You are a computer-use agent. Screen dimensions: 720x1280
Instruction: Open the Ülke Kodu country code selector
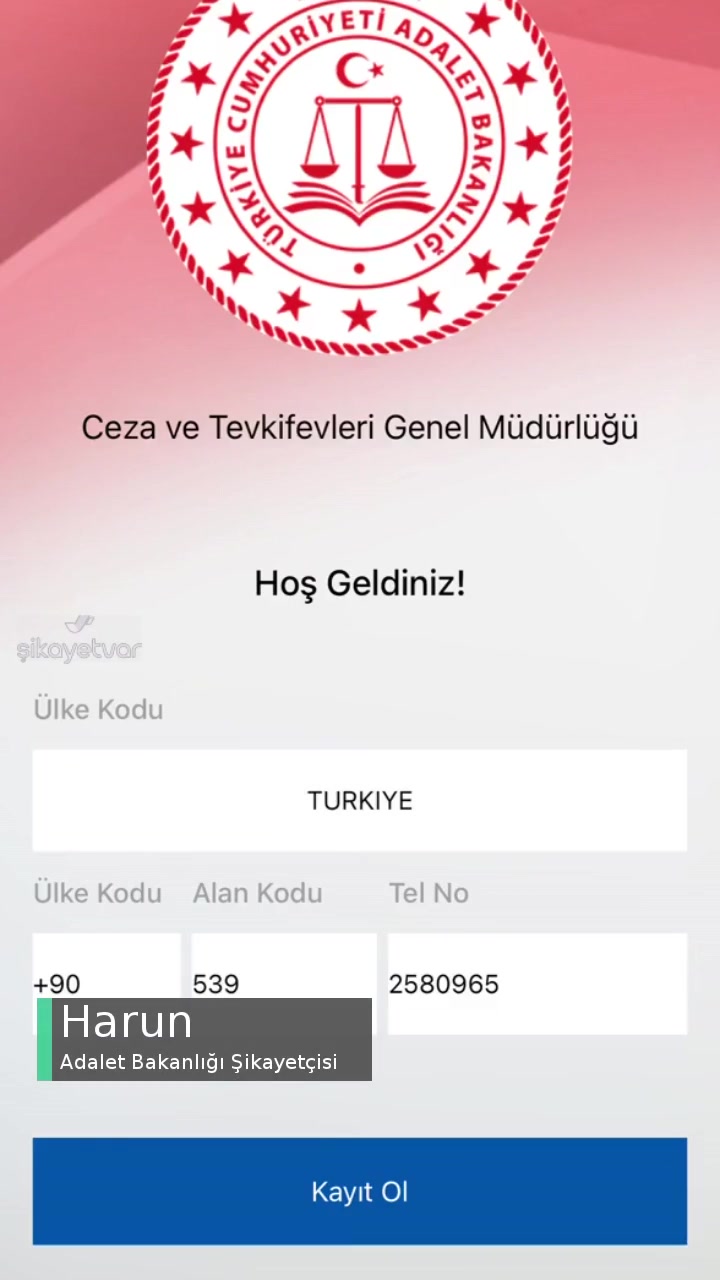point(360,800)
